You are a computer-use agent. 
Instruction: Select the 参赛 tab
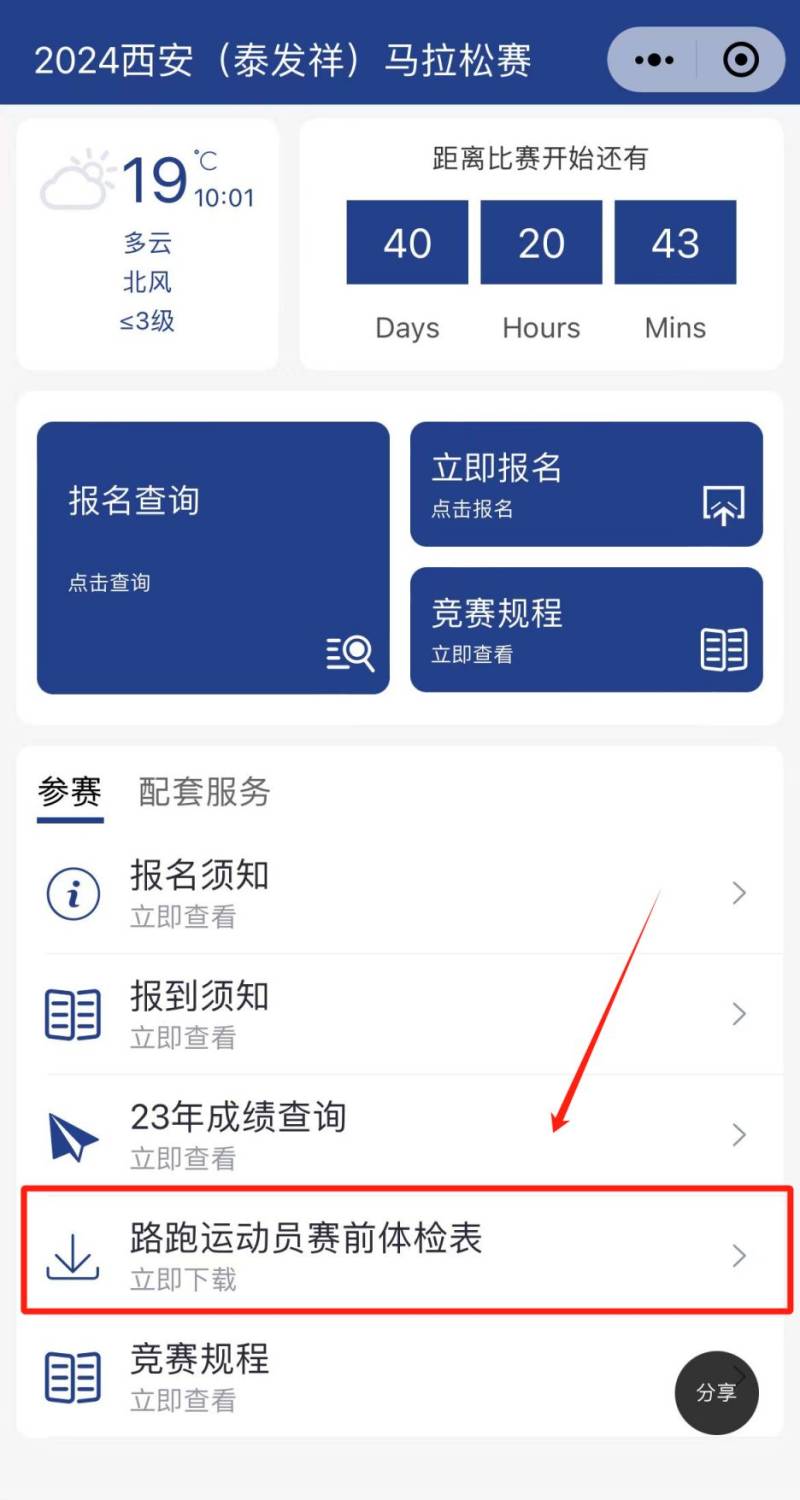(x=69, y=792)
